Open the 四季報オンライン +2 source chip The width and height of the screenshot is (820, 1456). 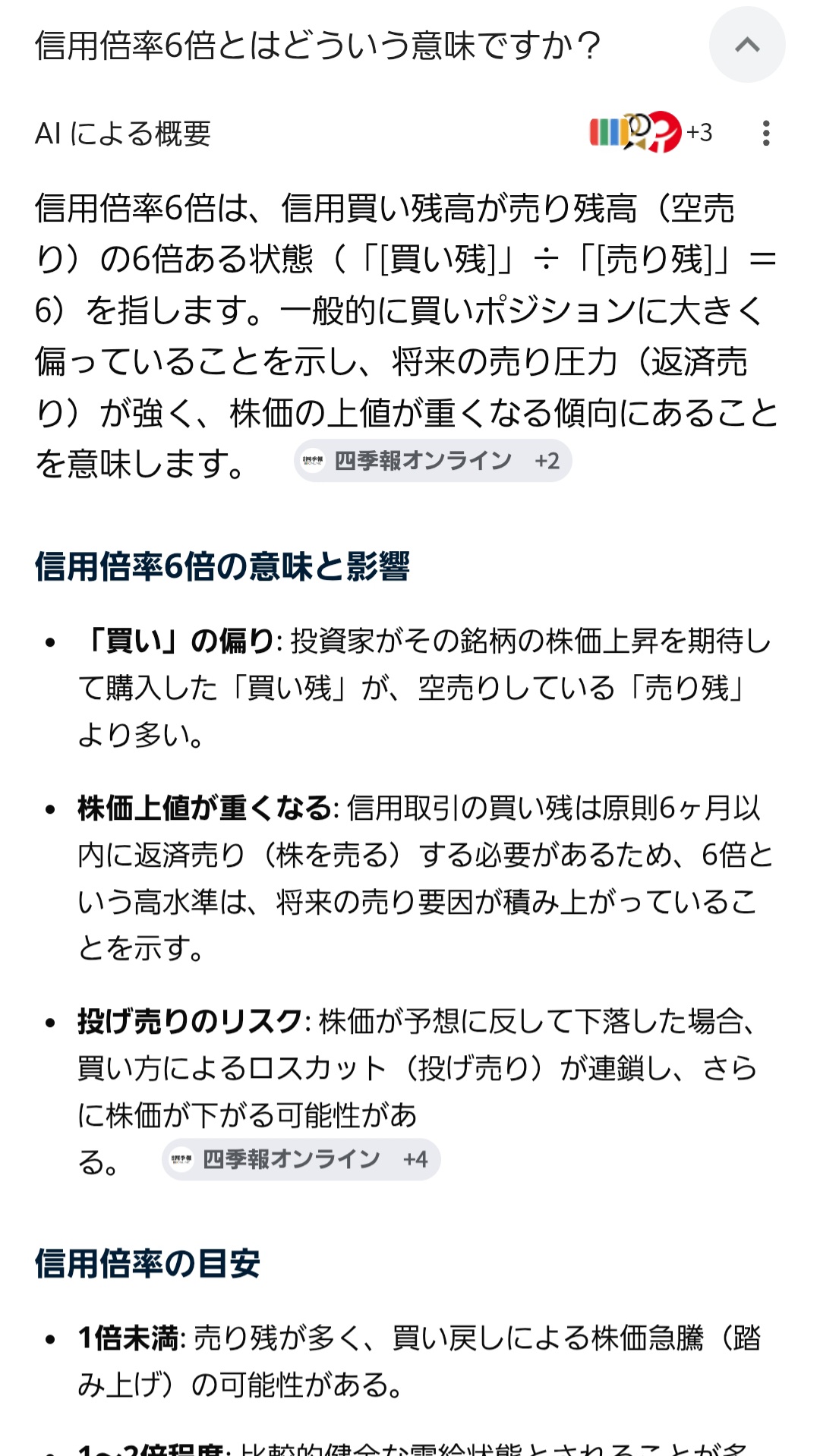tap(433, 461)
